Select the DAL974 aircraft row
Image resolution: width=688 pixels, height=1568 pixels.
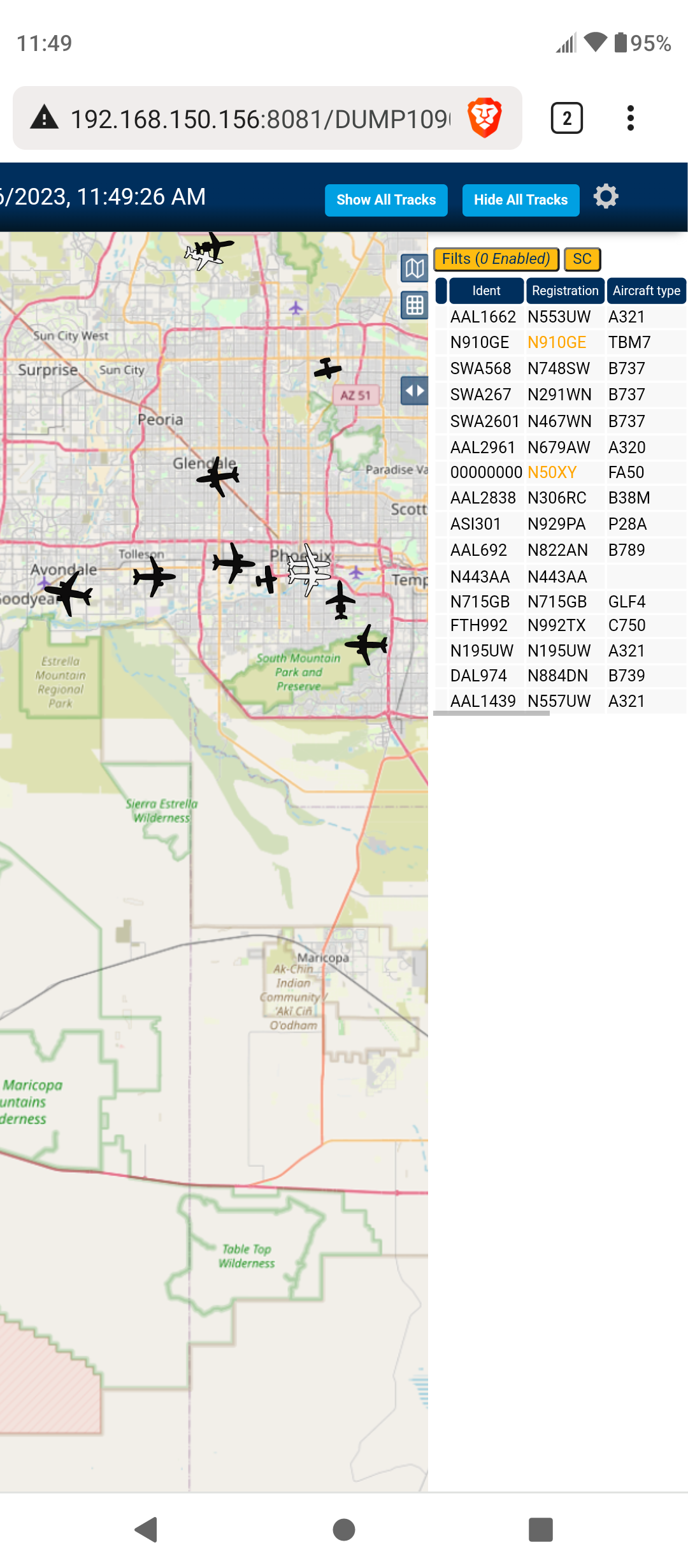point(561,676)
